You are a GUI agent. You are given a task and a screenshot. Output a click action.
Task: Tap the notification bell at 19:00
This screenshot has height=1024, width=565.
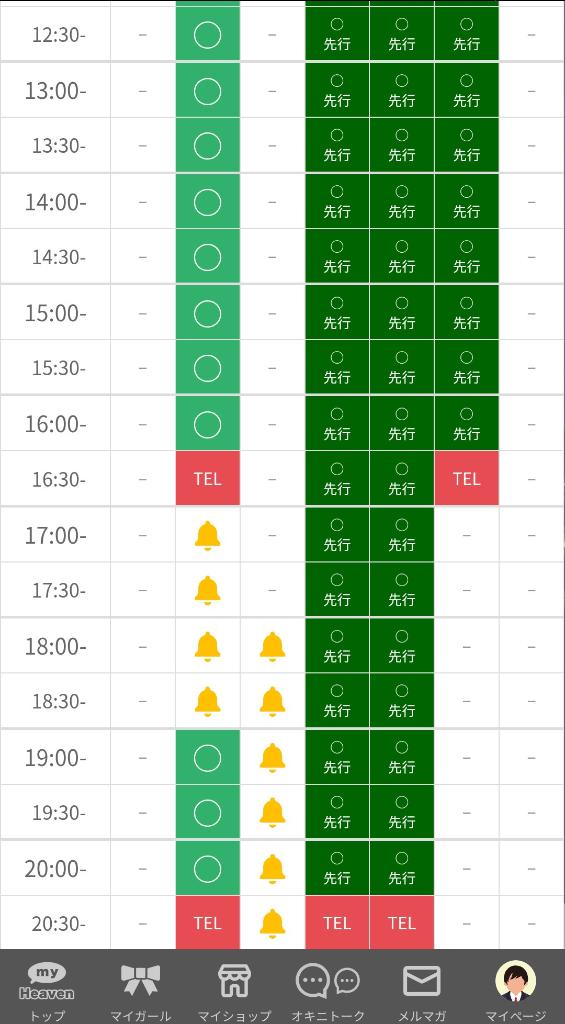[272, 758]
